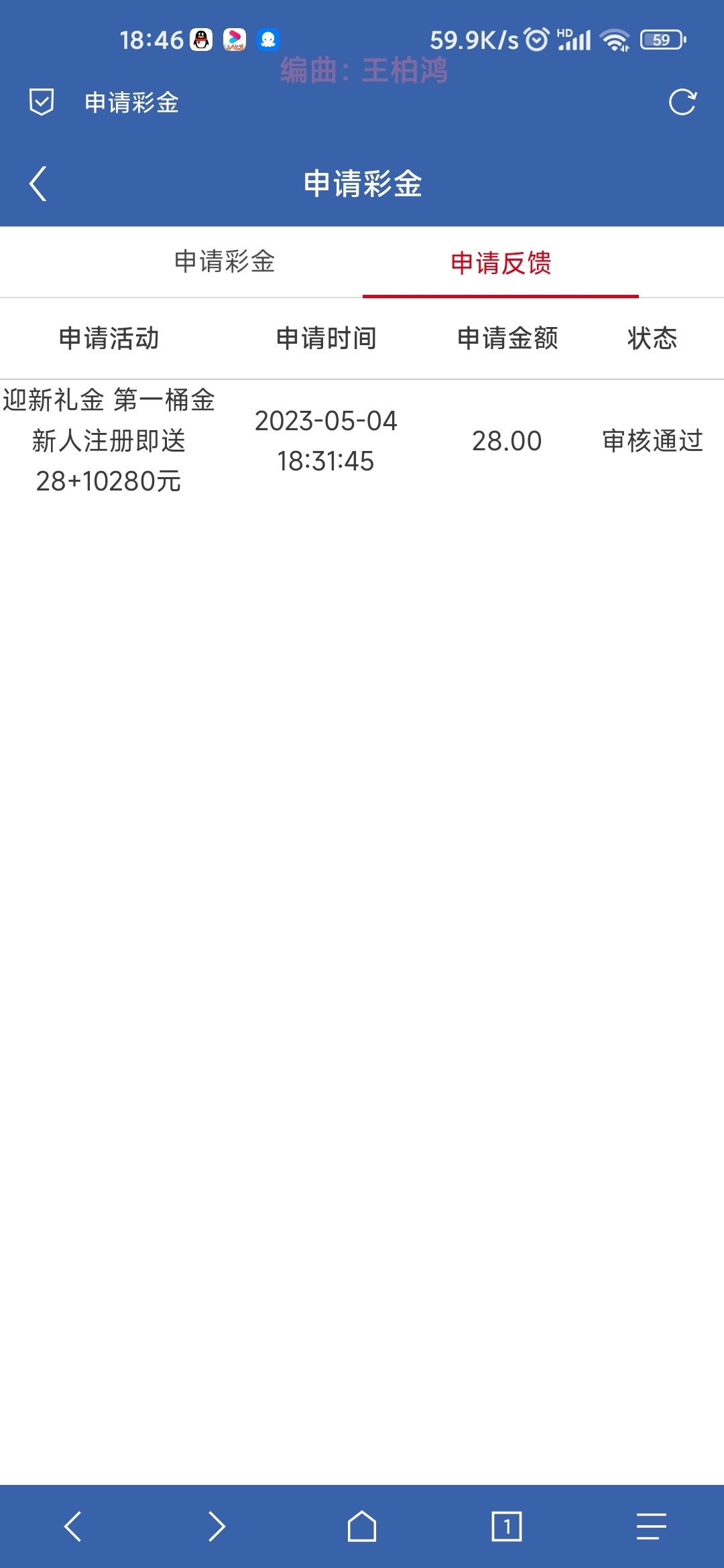The image size is (724, 1568).
Task: Open the browser home page
Action: coord(362,1526)
